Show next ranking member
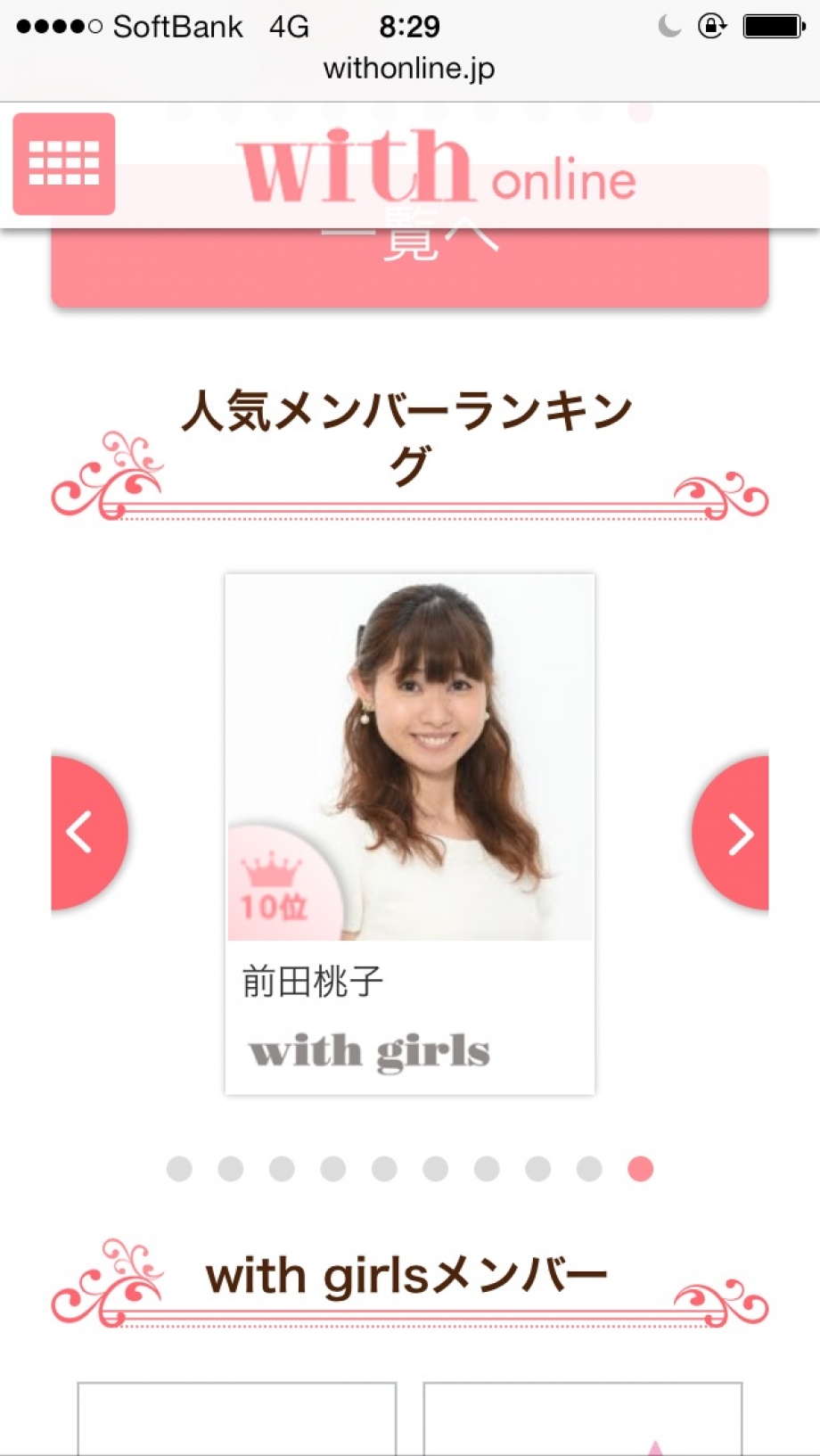The width and height of the screenshot is (820, 1456). click(734, 833)
